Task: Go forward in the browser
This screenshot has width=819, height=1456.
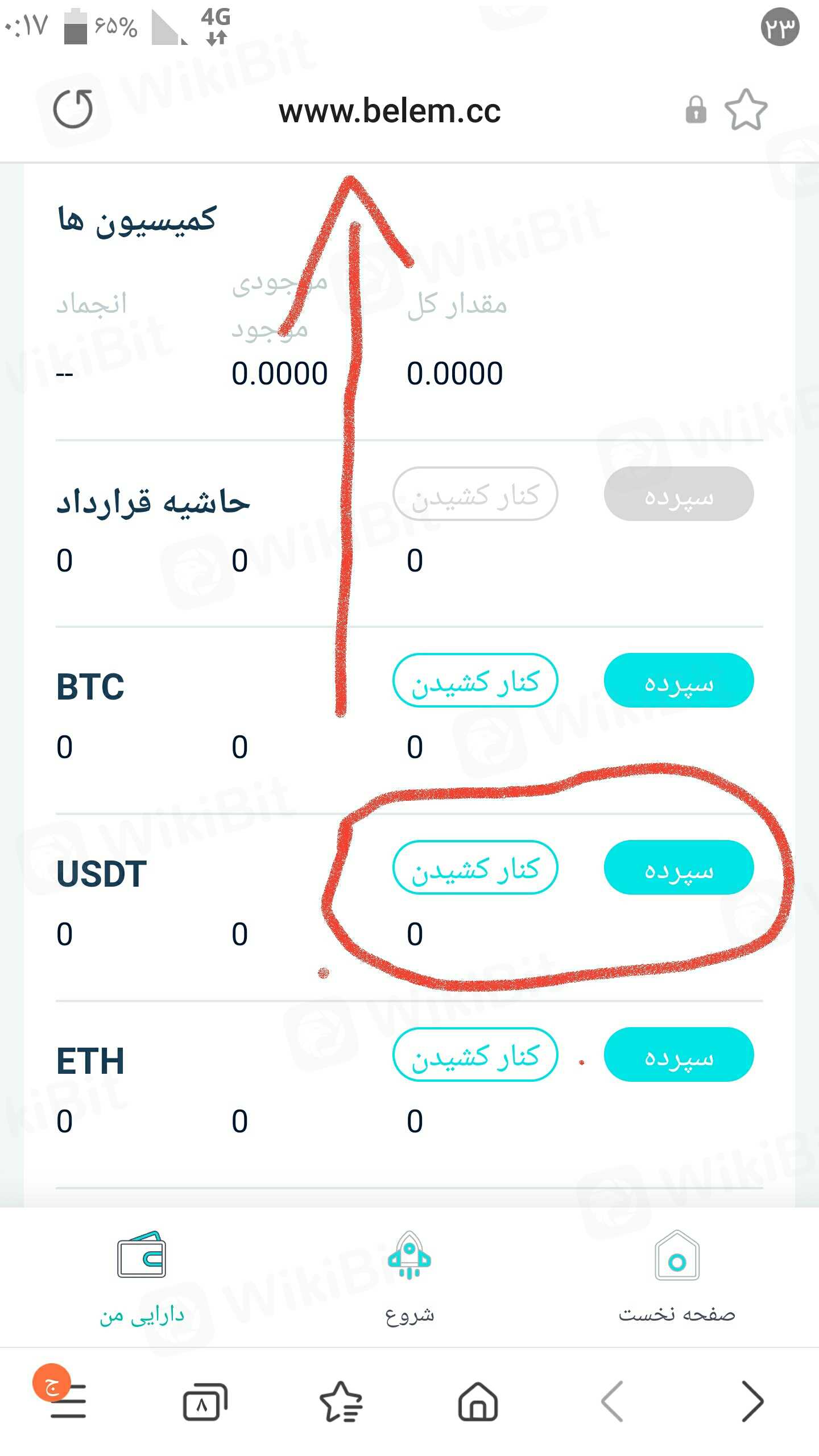Action: (x=752, y=1402)
